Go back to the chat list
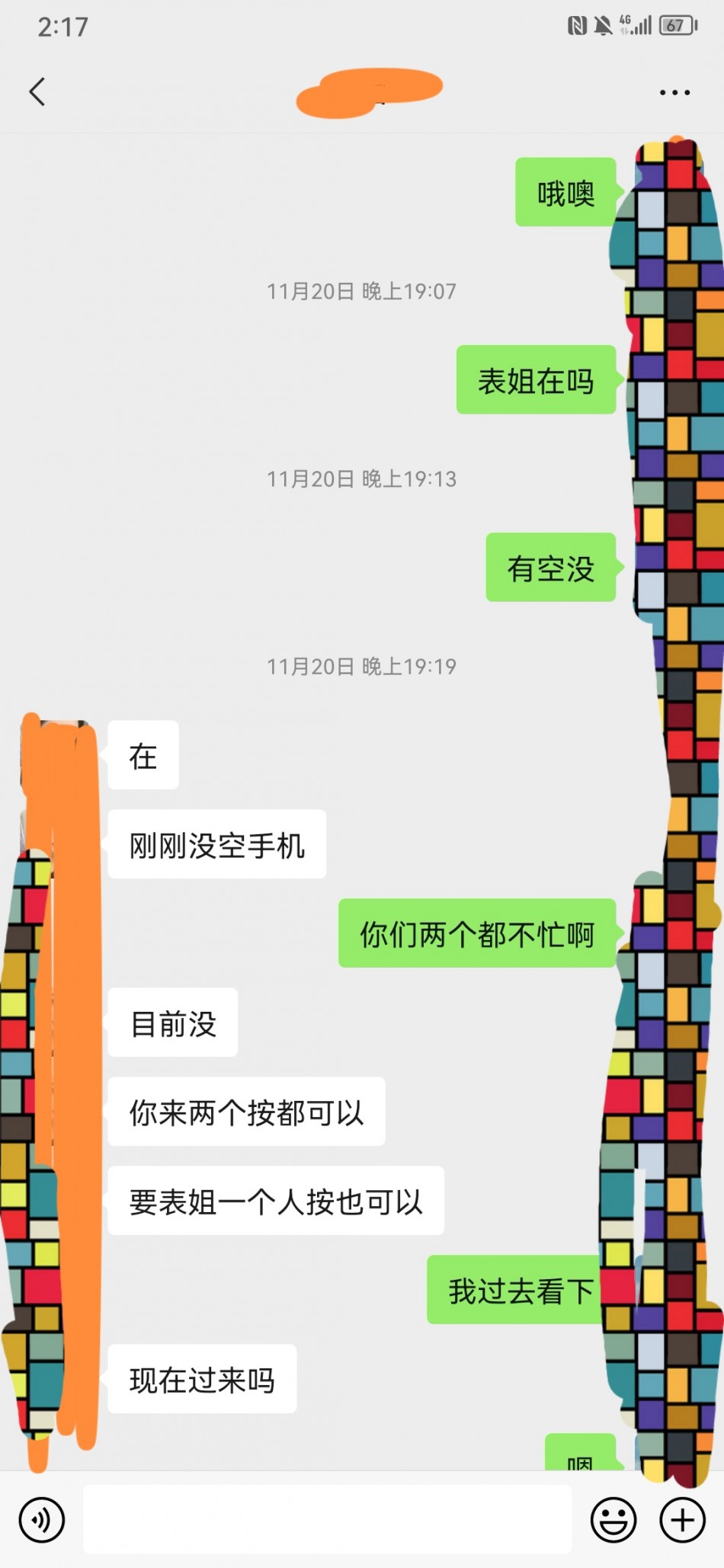Image resolution: width=724 pixels, height=1568 pixels. tap(37, 92)
